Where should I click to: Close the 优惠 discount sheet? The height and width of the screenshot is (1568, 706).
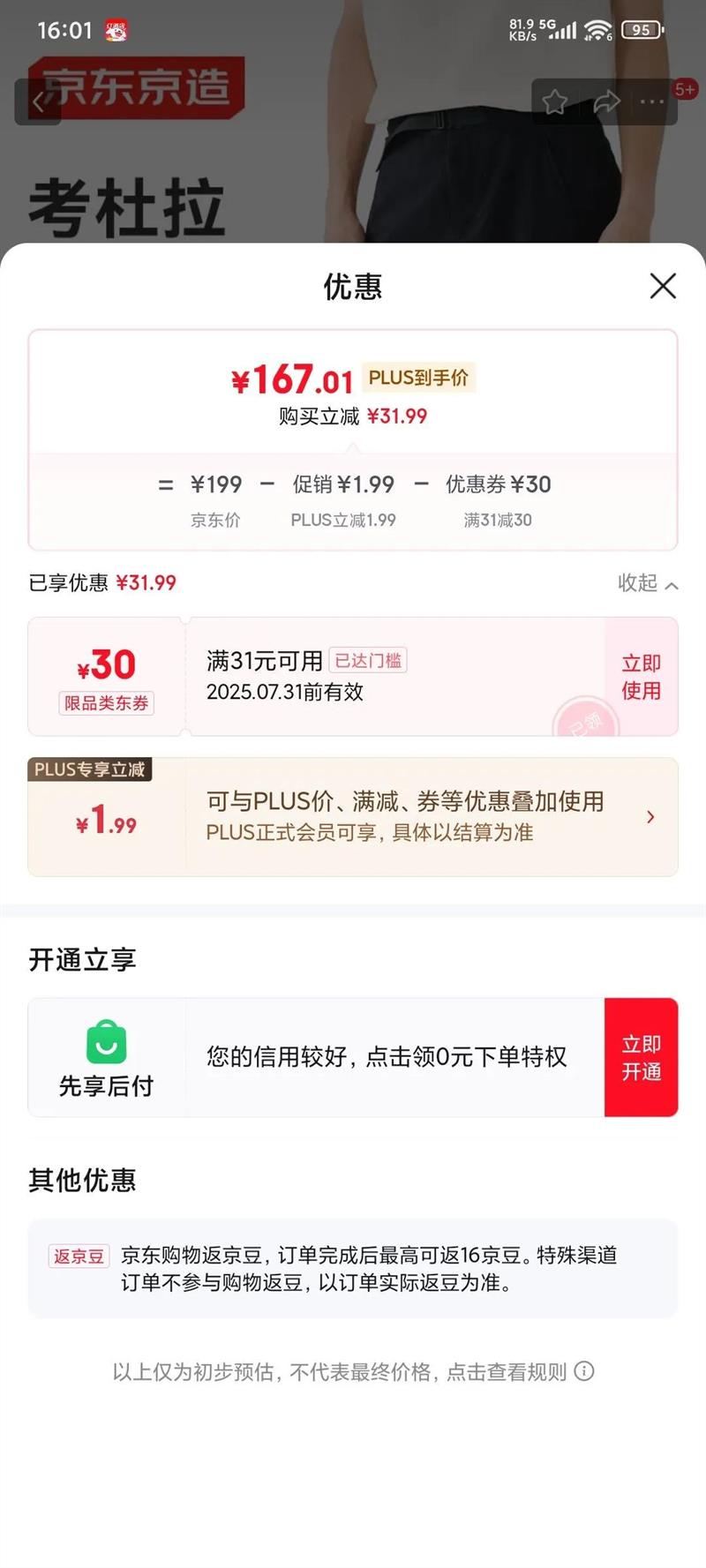(663, 286)
